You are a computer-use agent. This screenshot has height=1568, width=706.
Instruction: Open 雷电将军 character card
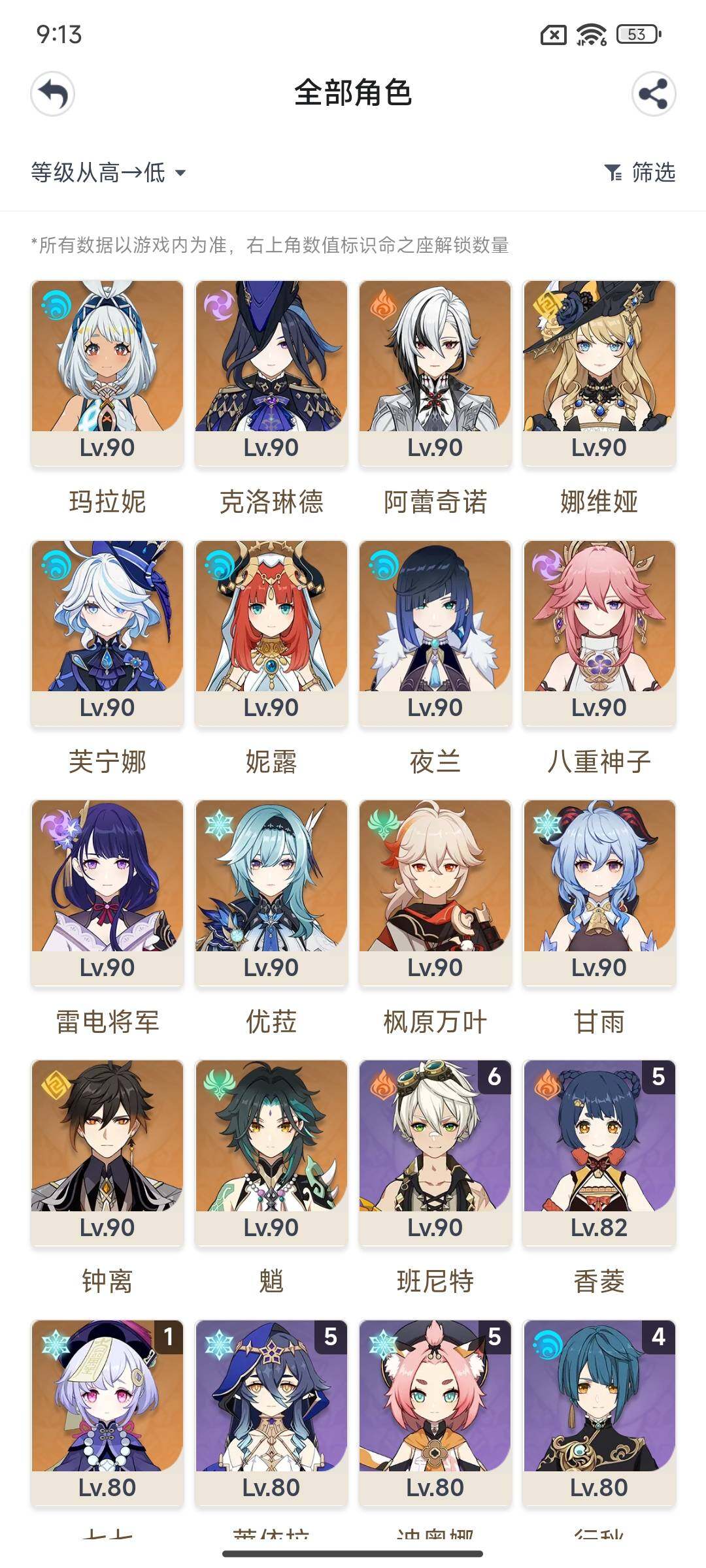point(107,892)
